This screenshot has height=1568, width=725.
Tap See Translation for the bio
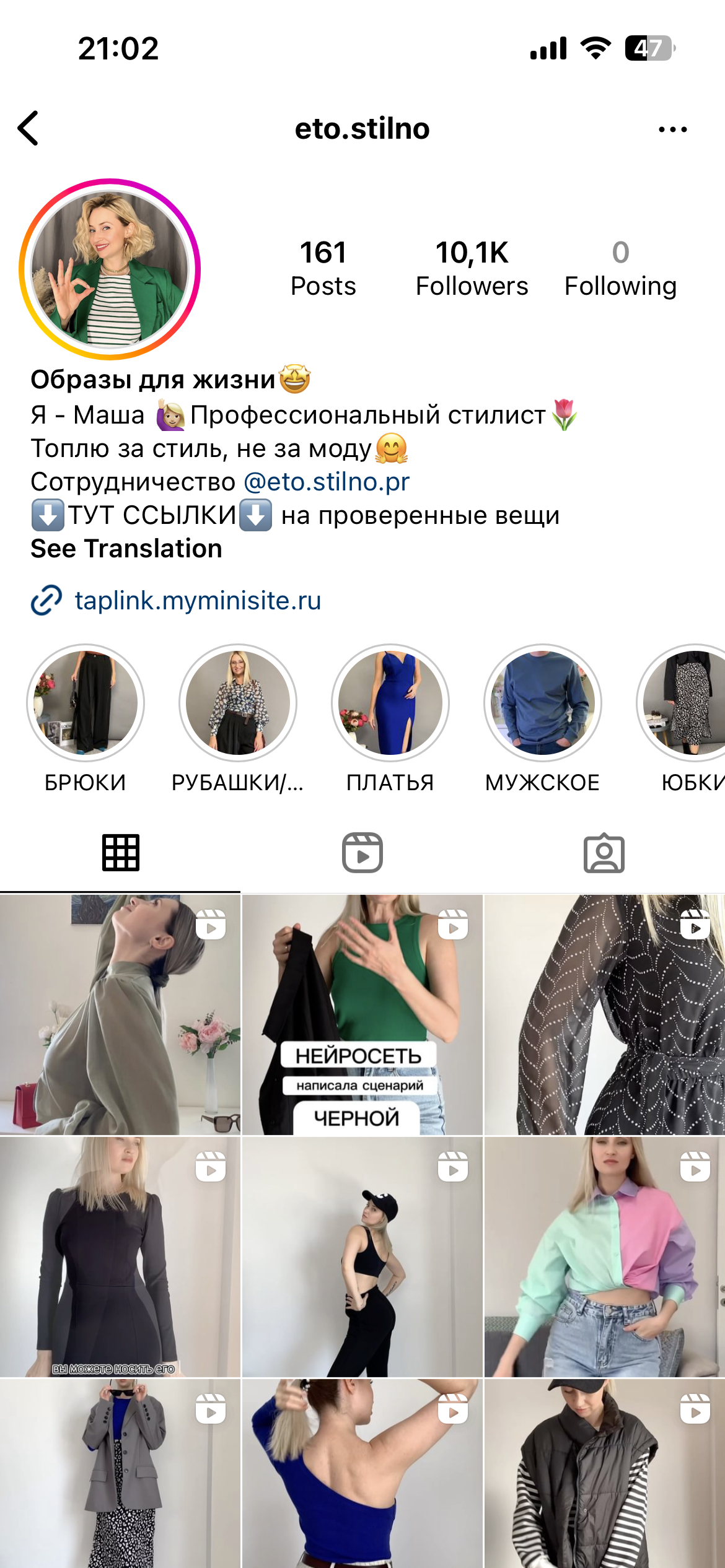click(x=126, y=549)
